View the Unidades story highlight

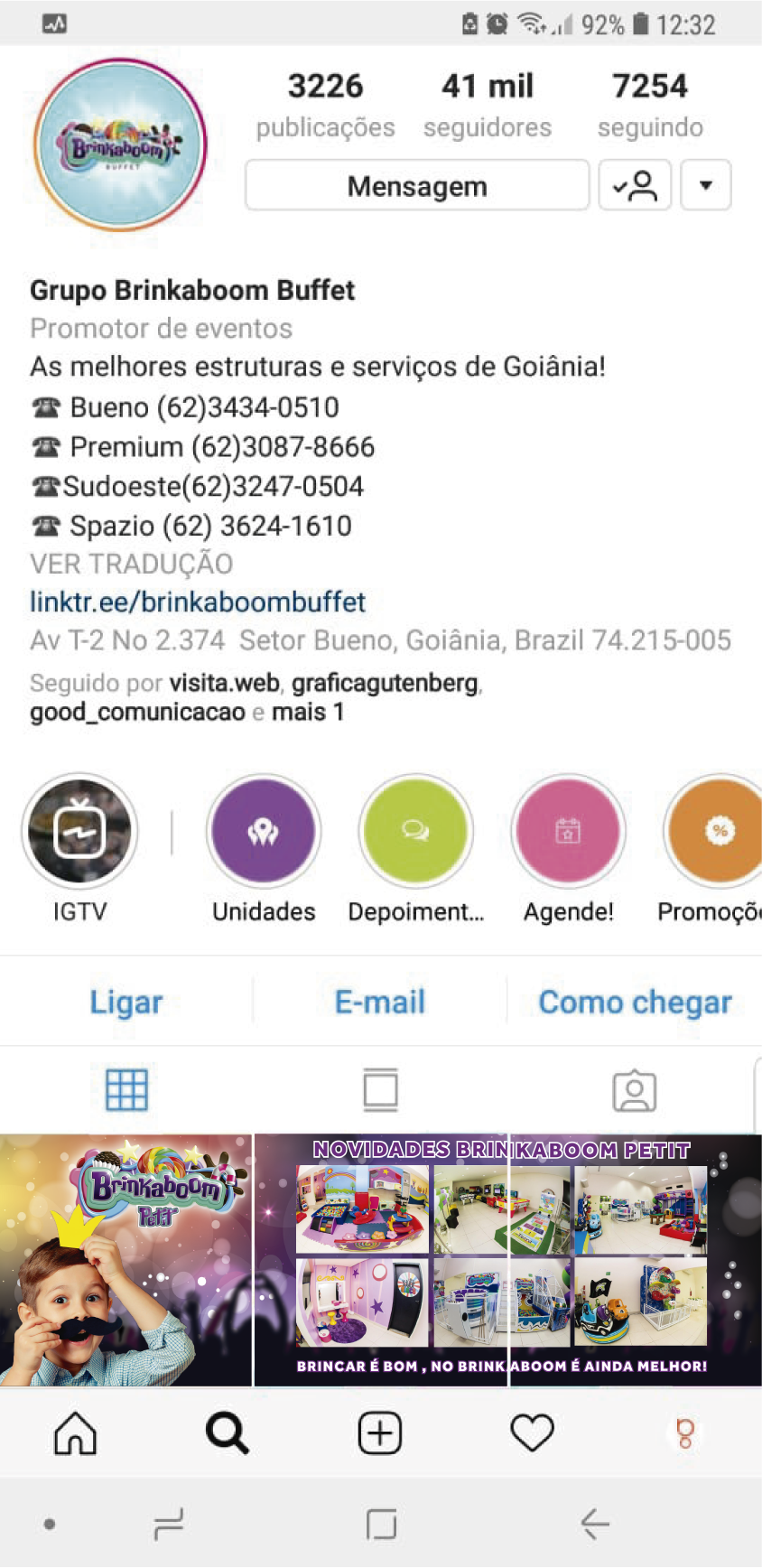(x=264, y=831)
